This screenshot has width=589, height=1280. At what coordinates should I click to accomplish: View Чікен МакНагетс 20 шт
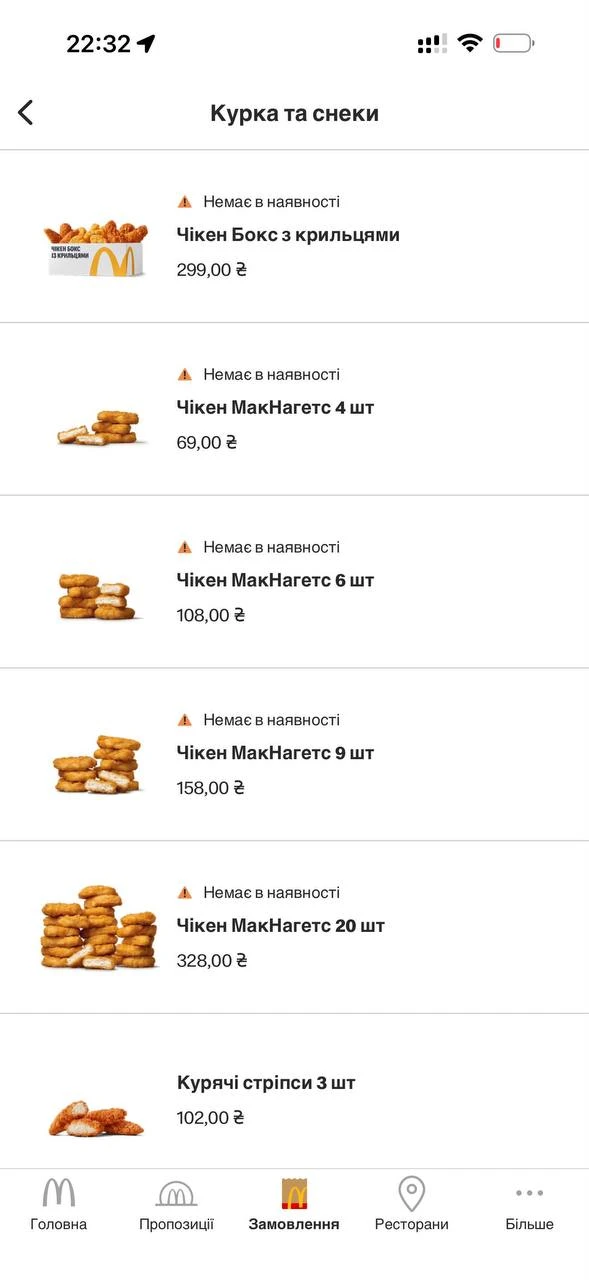pyautogui.click(x=294, y=927)
